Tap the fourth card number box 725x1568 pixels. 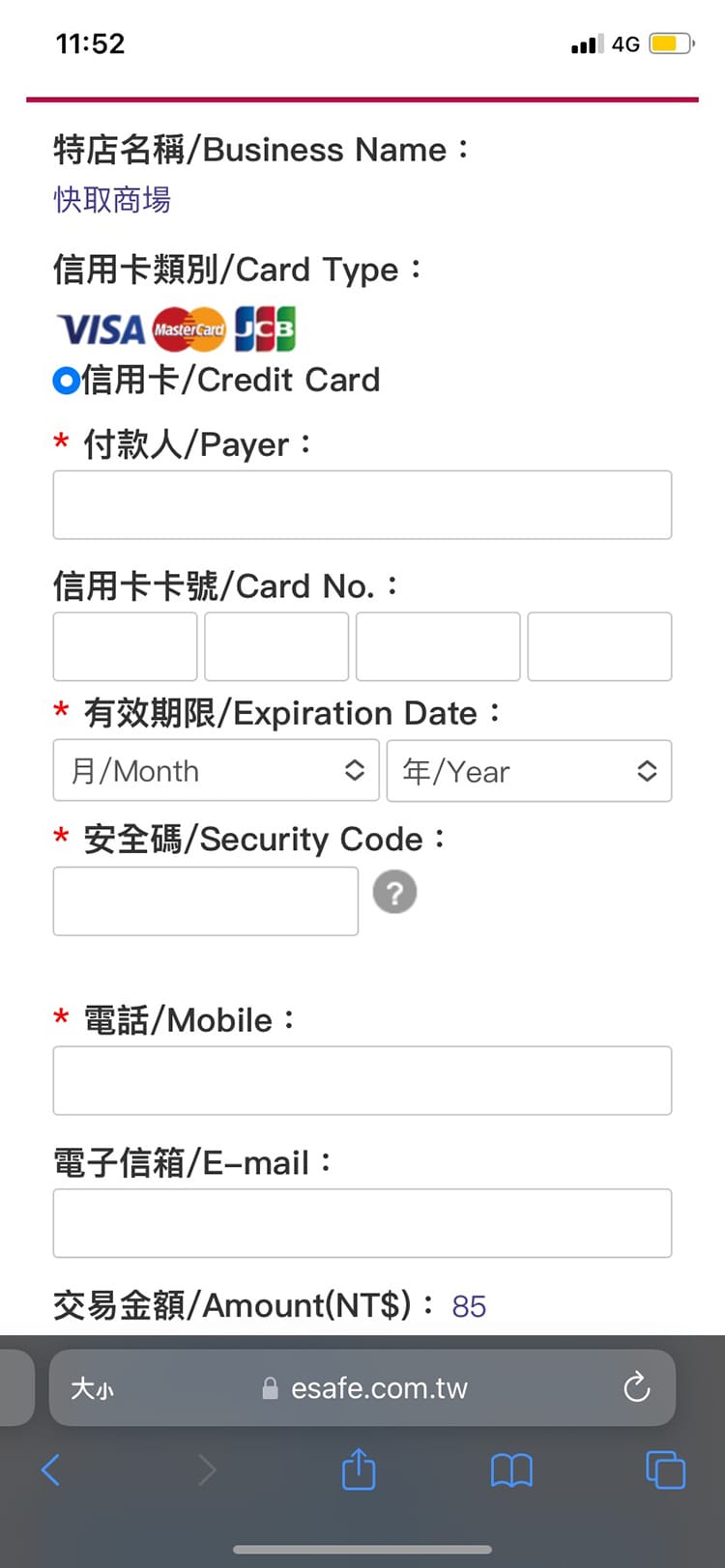pos(599,645)
